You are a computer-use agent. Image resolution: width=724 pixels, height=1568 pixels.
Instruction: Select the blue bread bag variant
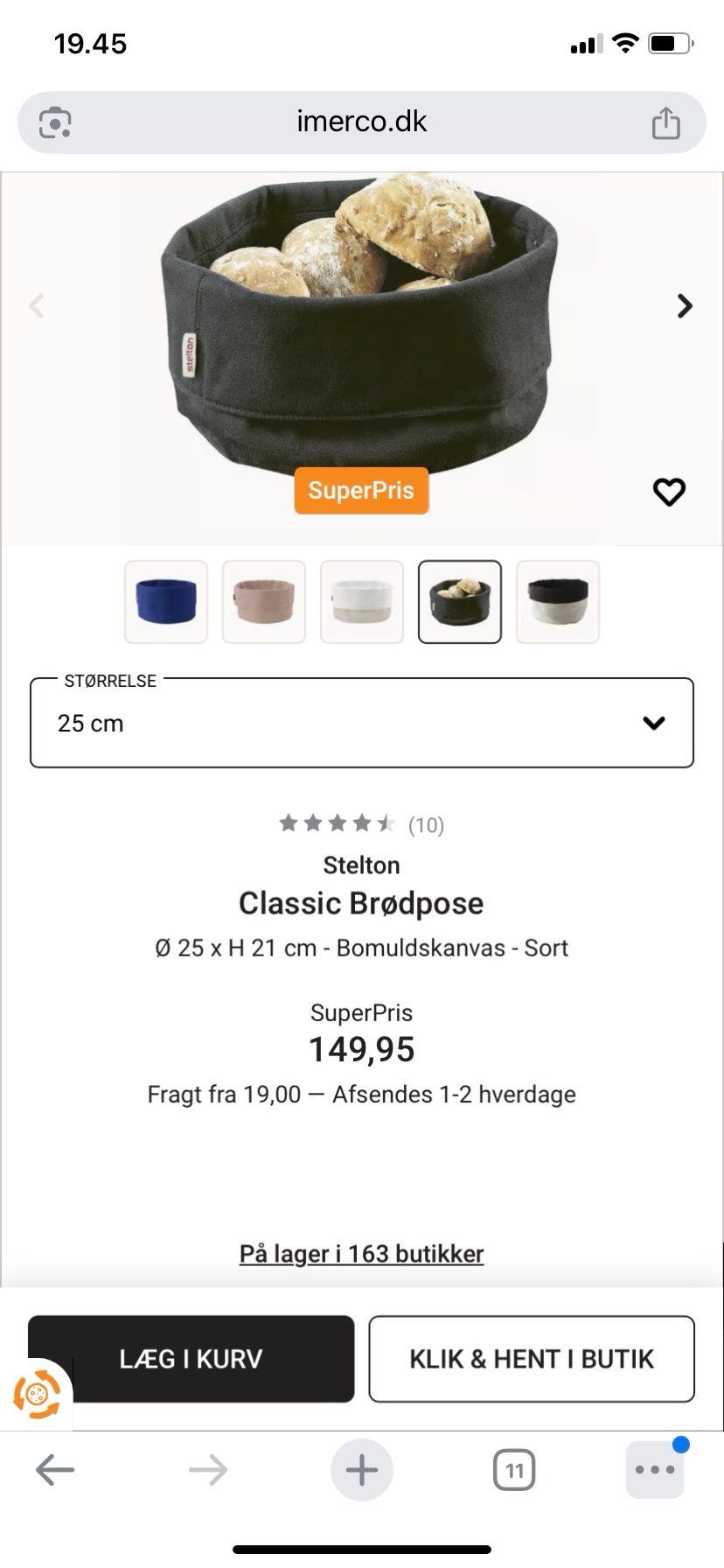tap(165, 601)
